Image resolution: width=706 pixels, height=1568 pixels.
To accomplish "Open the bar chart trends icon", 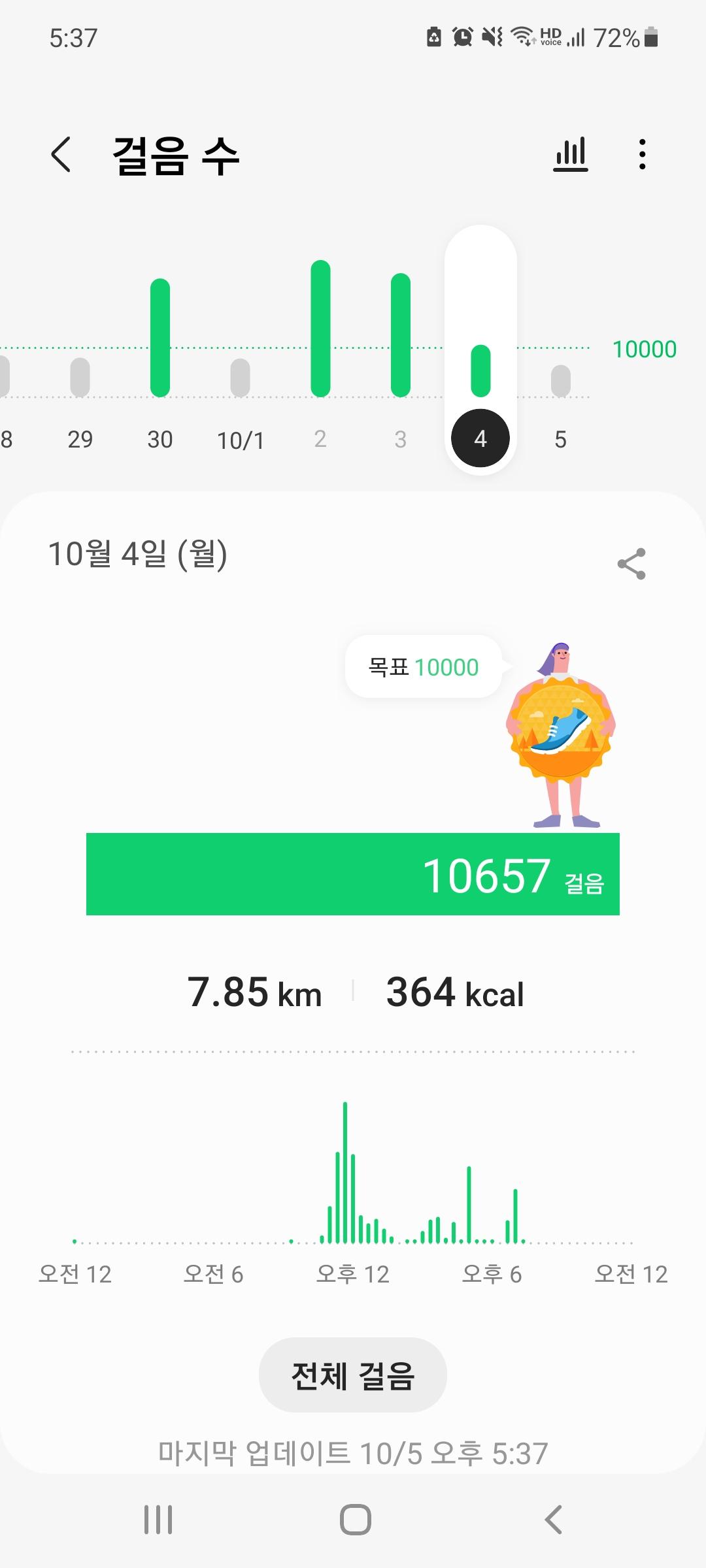I will pos(571,155).
